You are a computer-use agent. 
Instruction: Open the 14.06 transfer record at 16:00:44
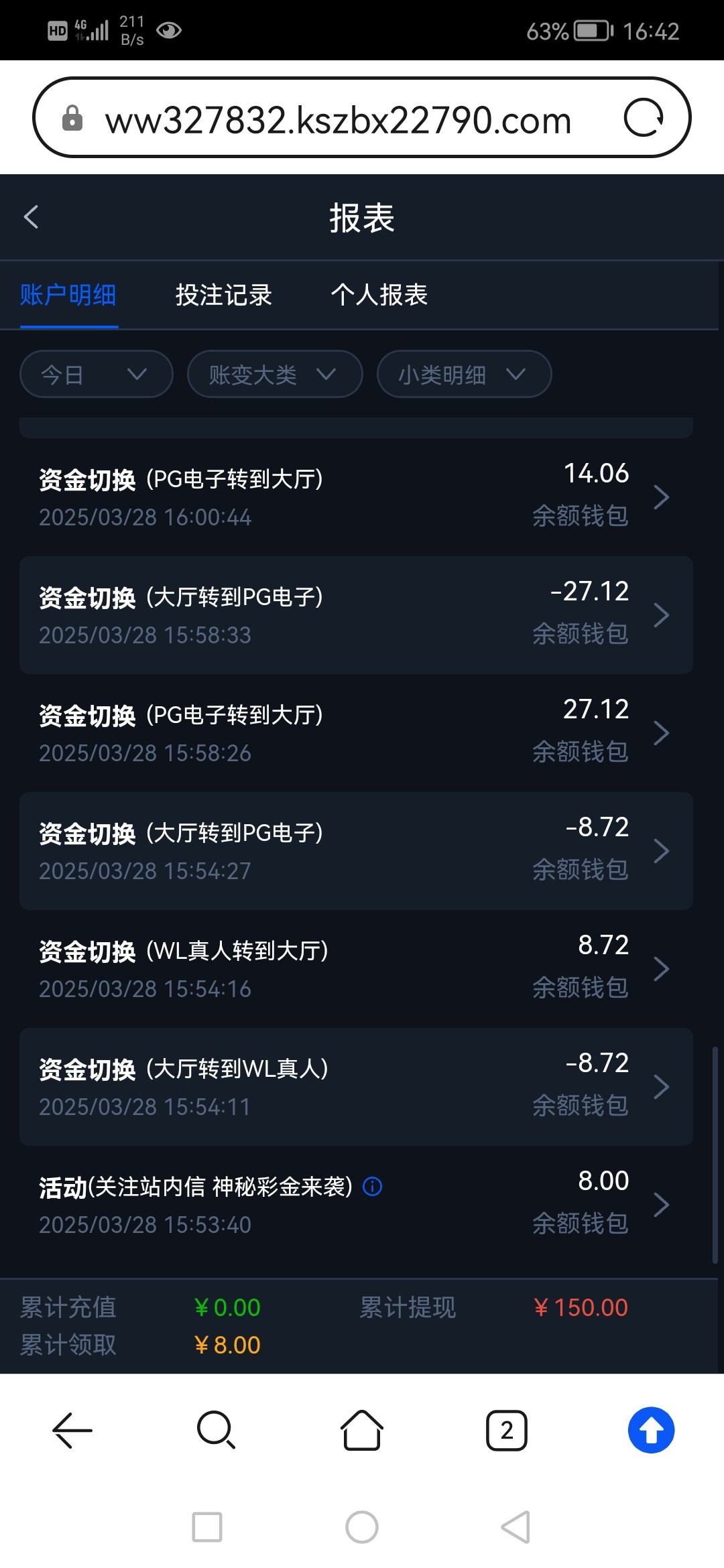355,497
